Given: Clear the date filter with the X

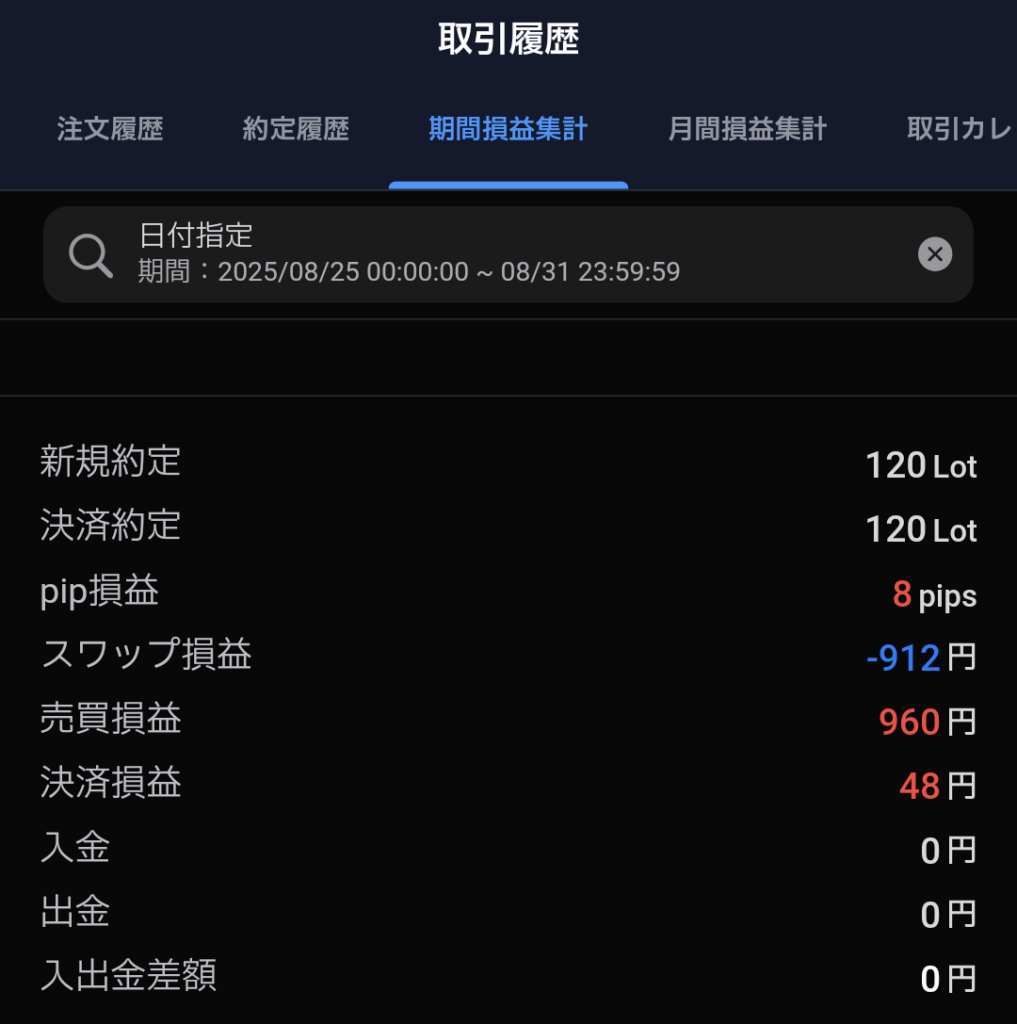Looking at the screenshot, I should 935,254.
